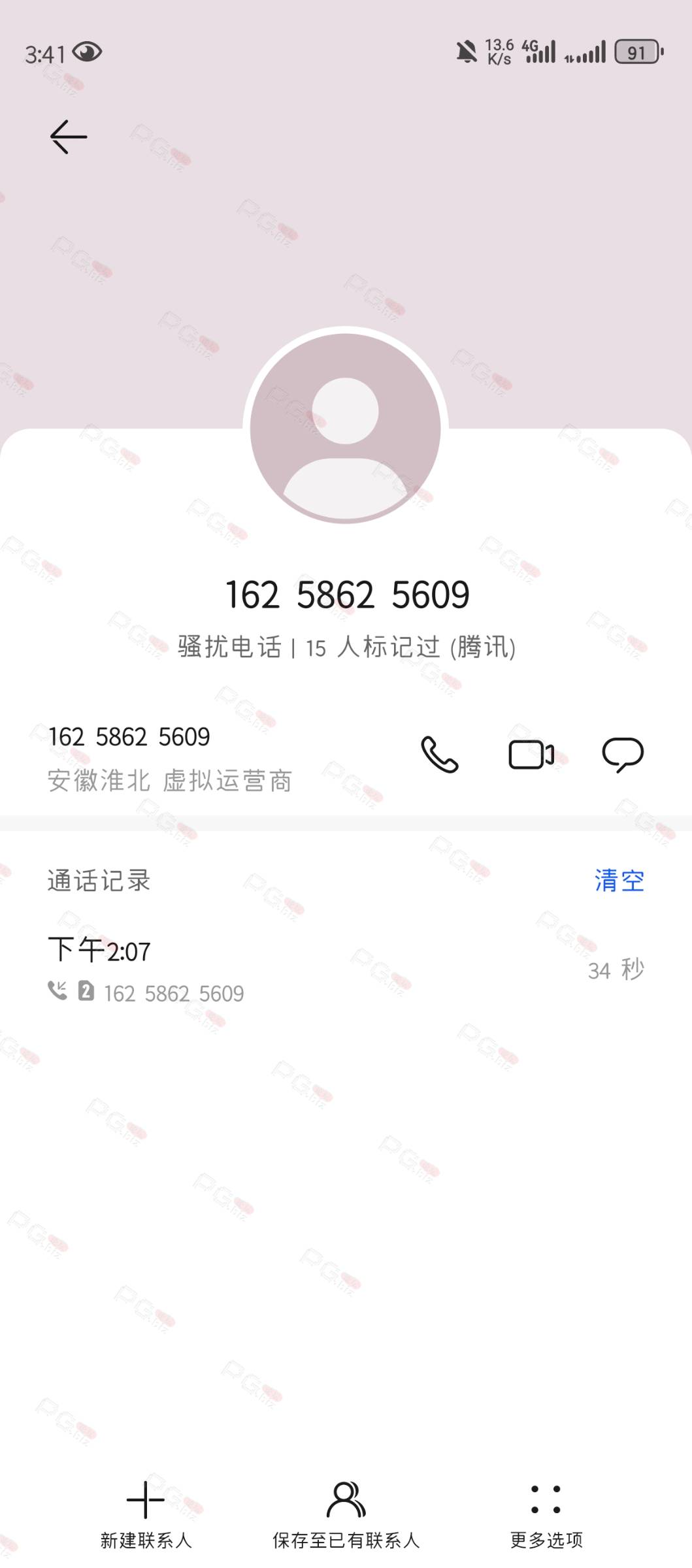Clear call log with 清空

coord(619,881)
